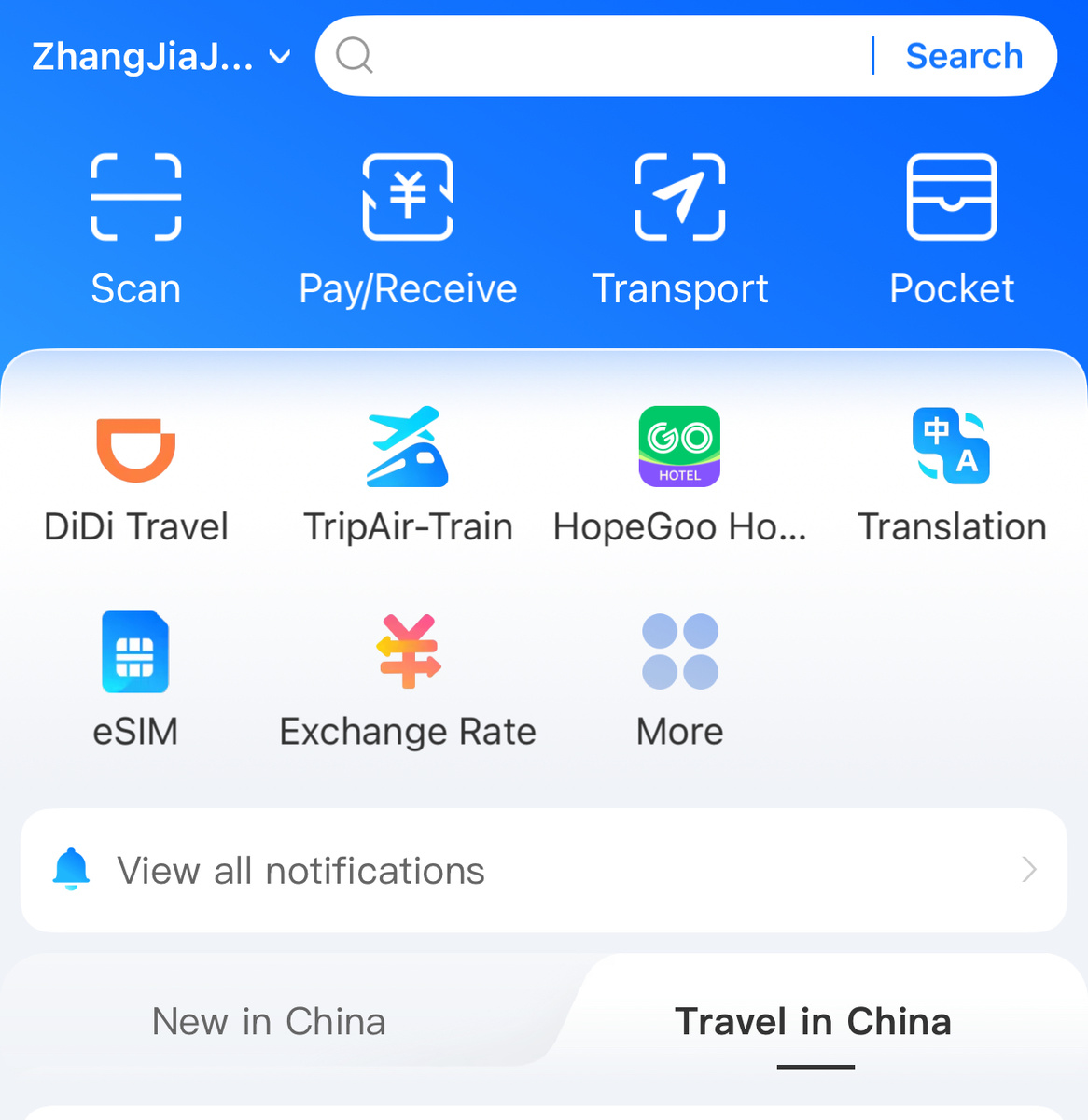Select the Travel in China tab
The image size is (1088, 1120).
tap(814, 1021)
